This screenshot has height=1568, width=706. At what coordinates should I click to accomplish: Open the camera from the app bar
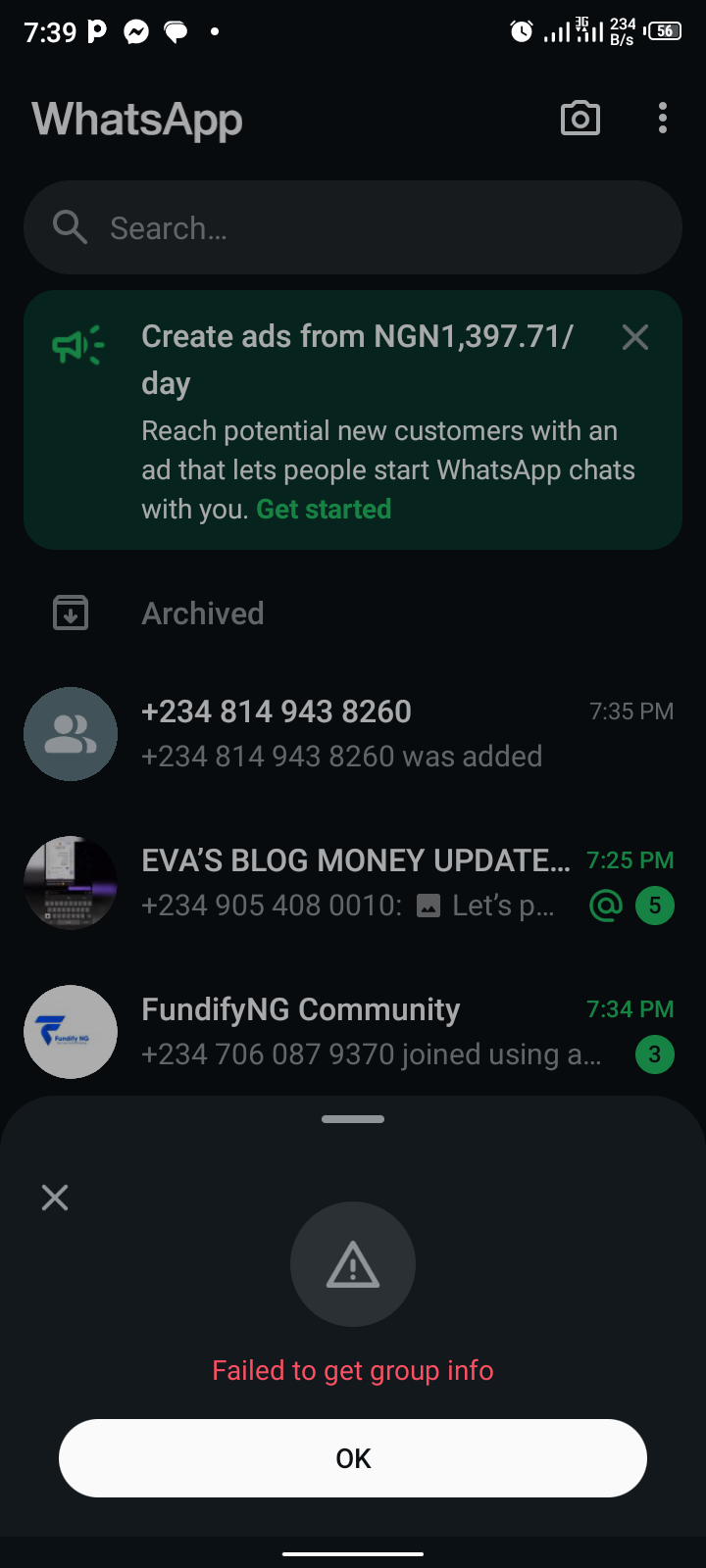click(x=580, y=119)
